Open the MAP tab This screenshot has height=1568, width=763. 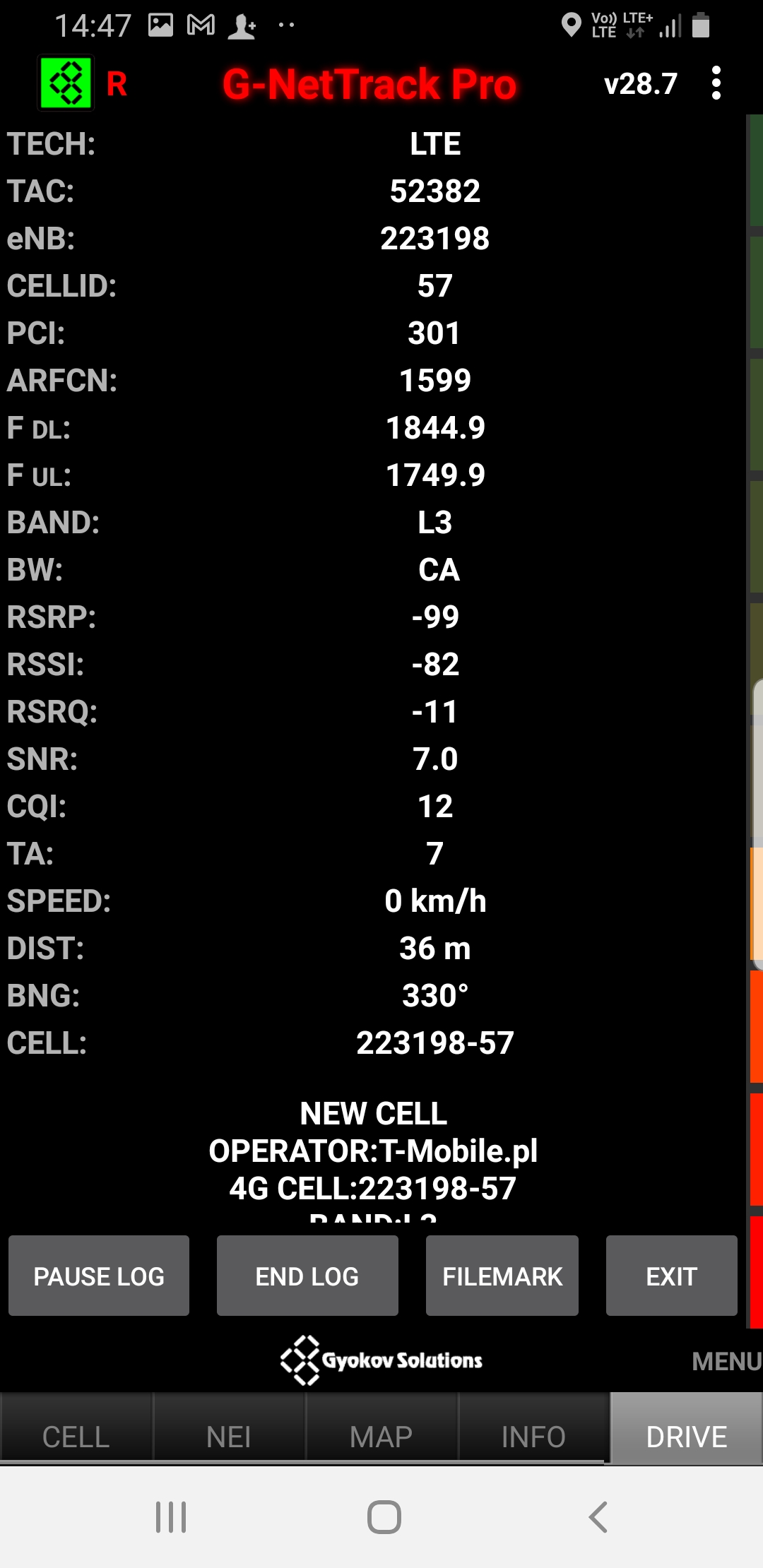coord(381,1437)
